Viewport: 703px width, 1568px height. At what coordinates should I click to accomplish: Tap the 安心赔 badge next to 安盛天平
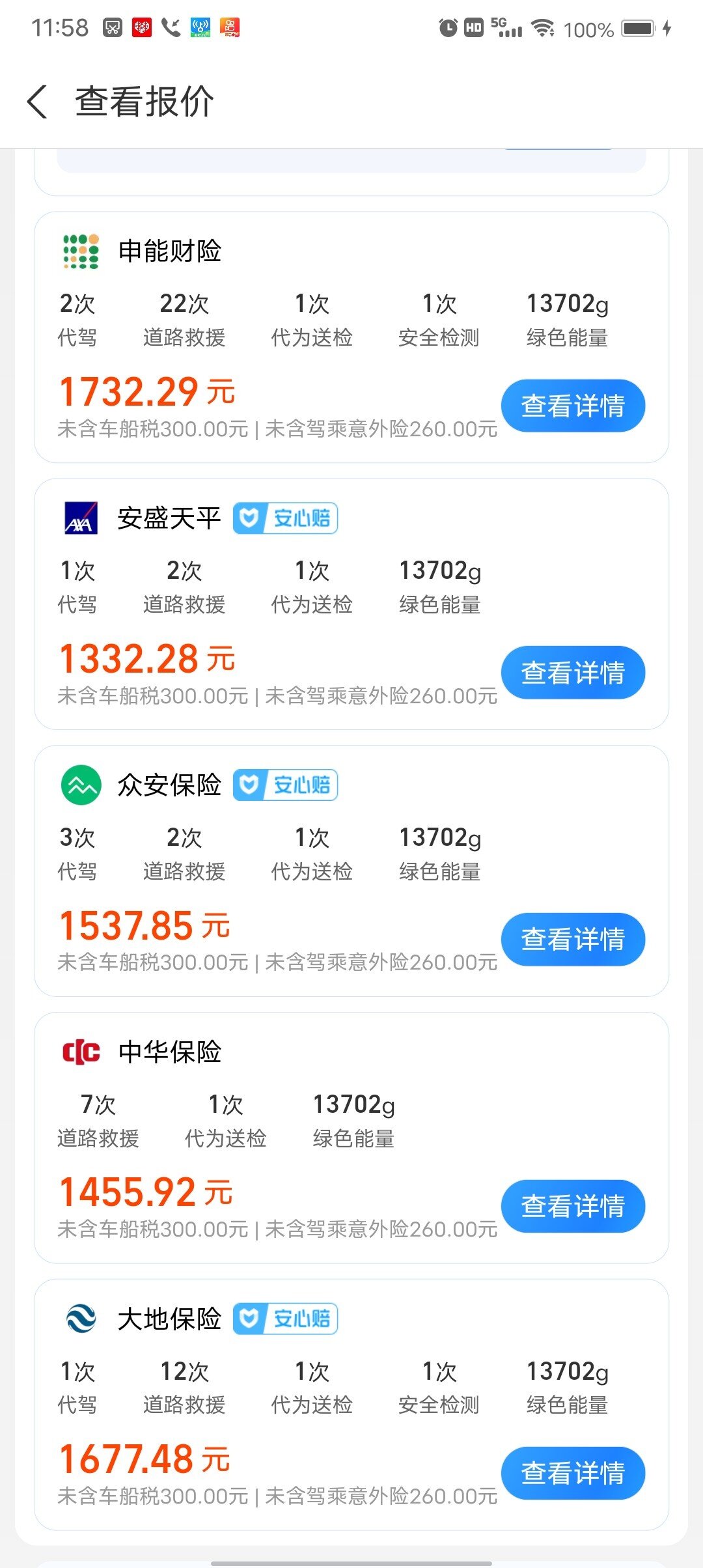(285, 518)
